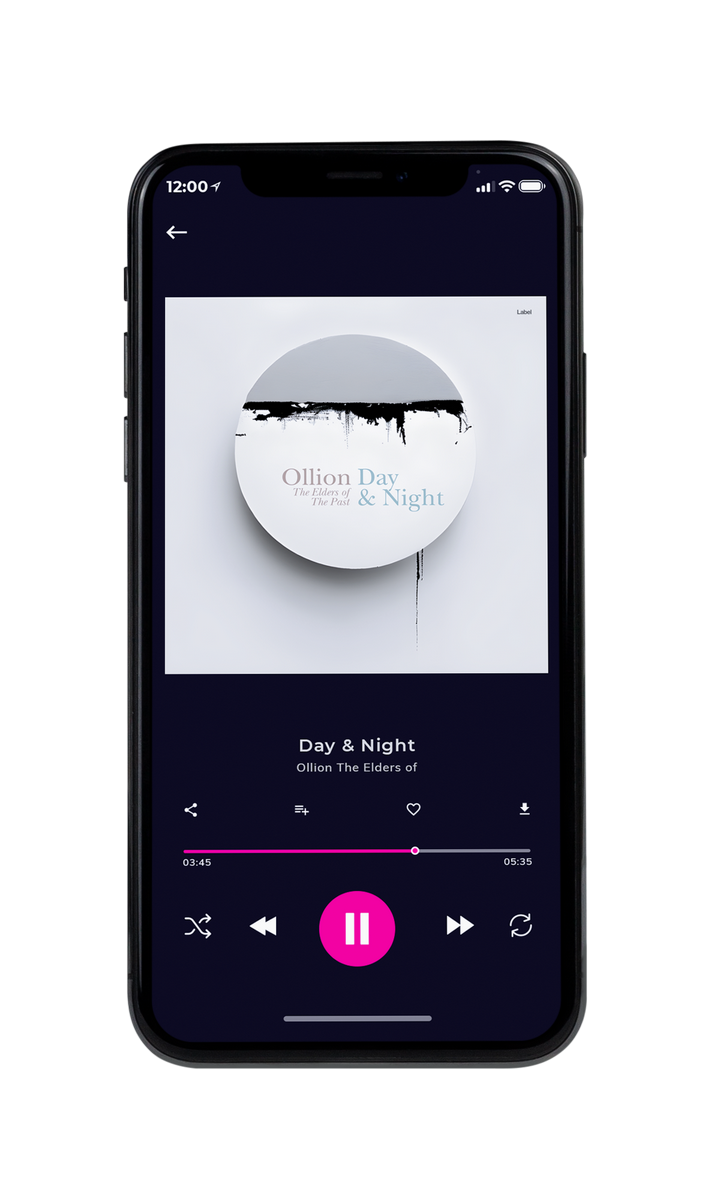Tap the progress bar to seek playback
The width and height of the screenshot is (720, 1200).
coord(357,851)
